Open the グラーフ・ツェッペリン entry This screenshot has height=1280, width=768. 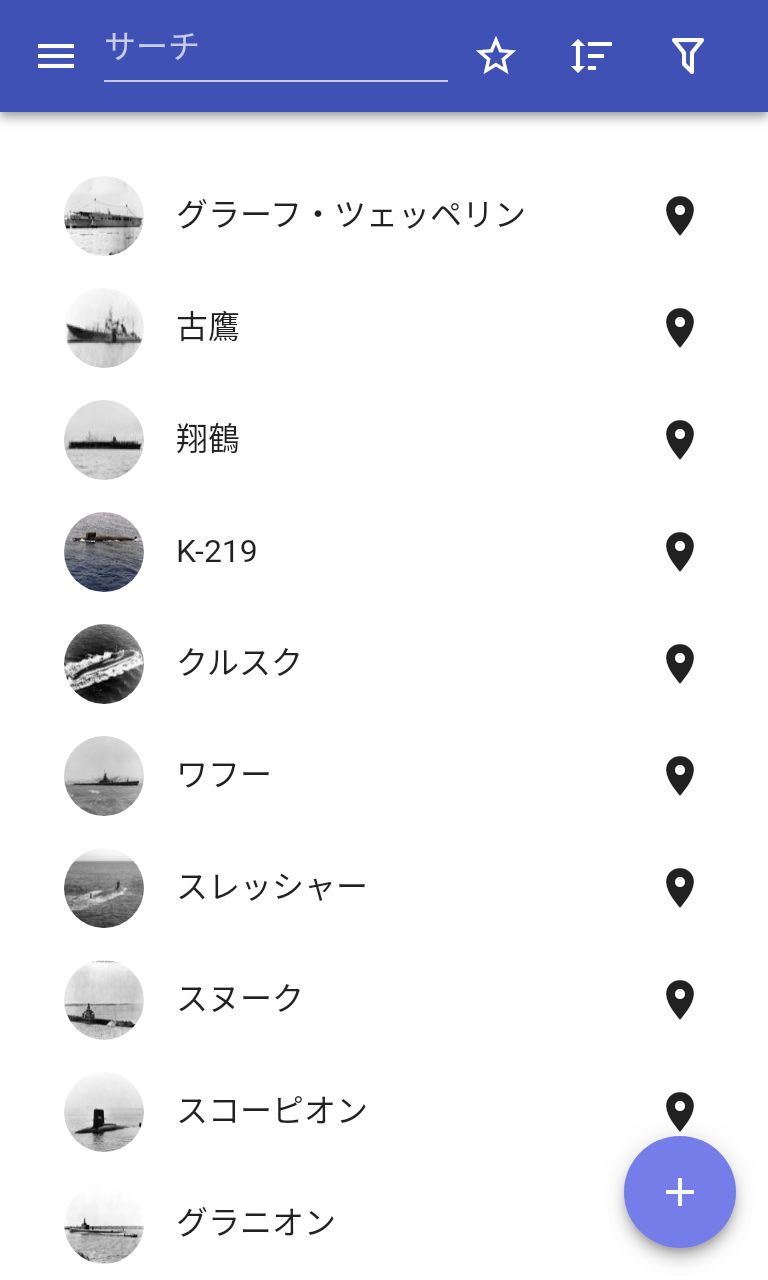350,215
